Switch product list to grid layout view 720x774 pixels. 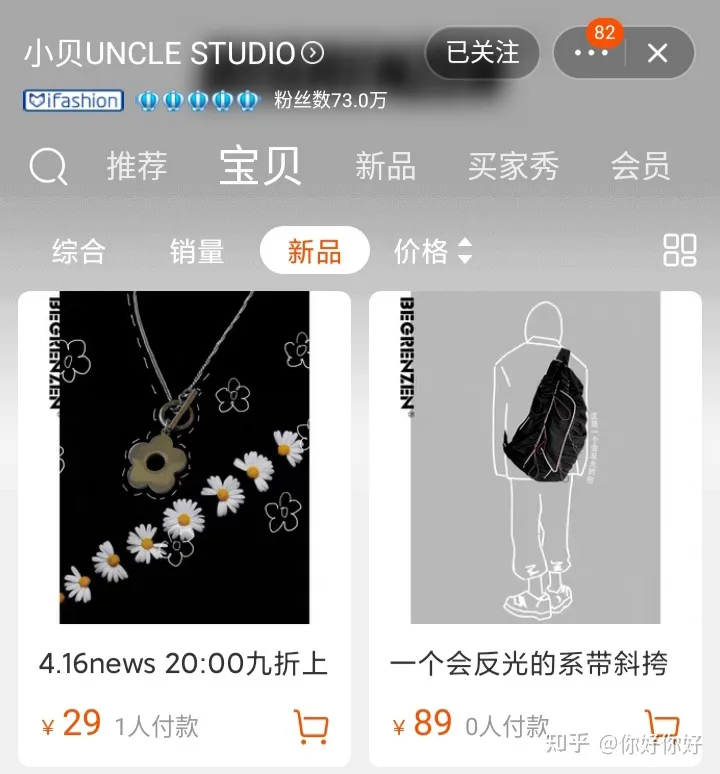pos(680,251)
